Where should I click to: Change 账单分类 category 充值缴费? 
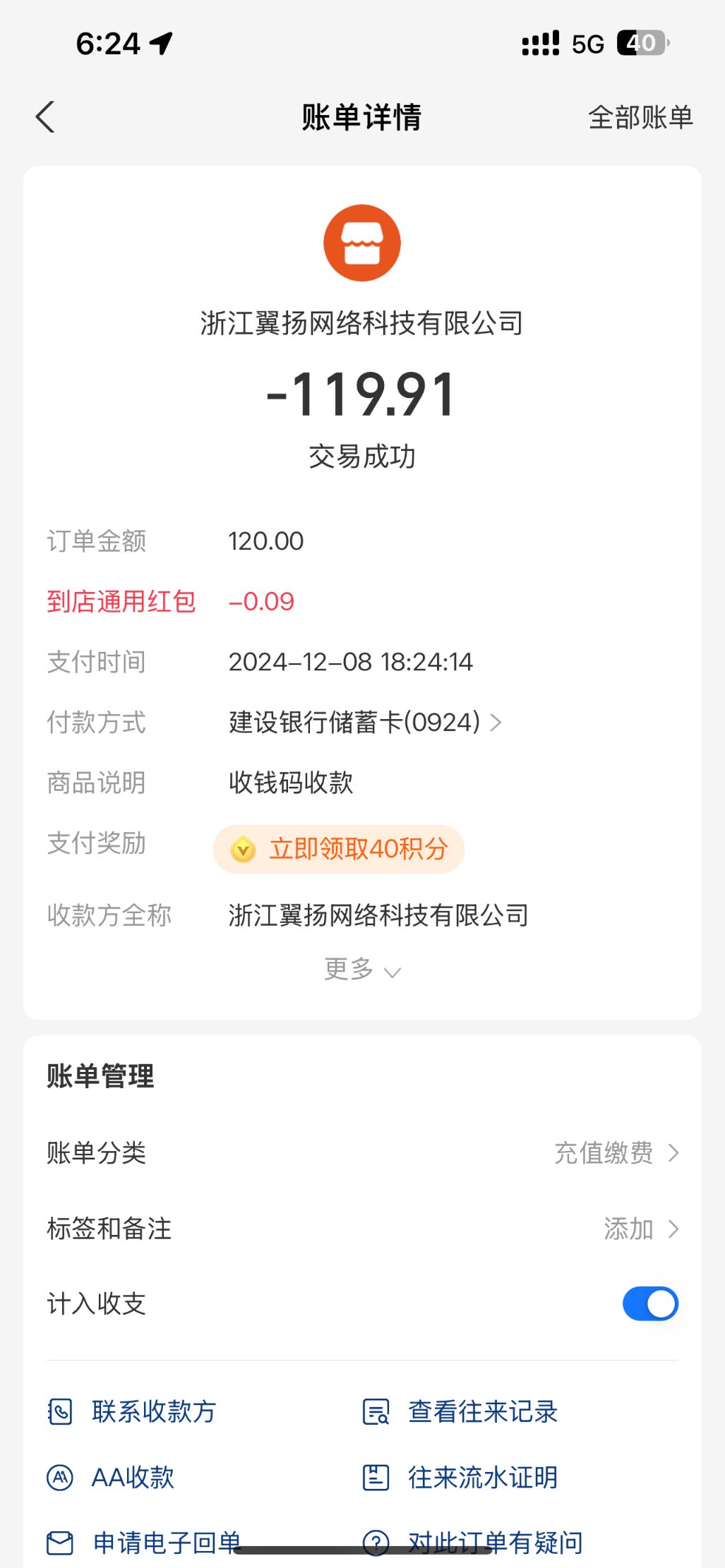click(616, 1153)
